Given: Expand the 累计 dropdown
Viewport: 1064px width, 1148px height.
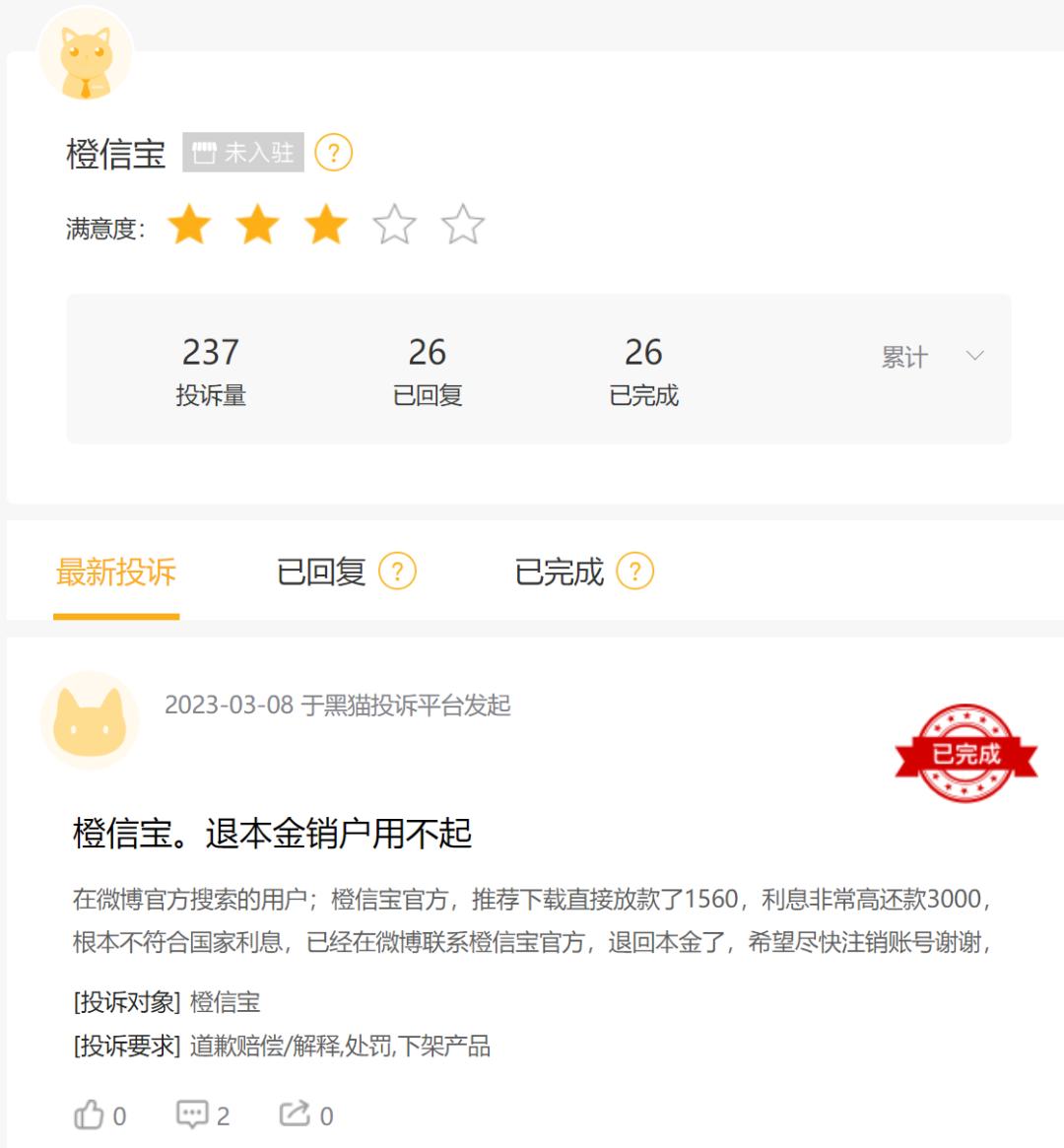Looking at the screenshot, I should [x=931, y=357].
